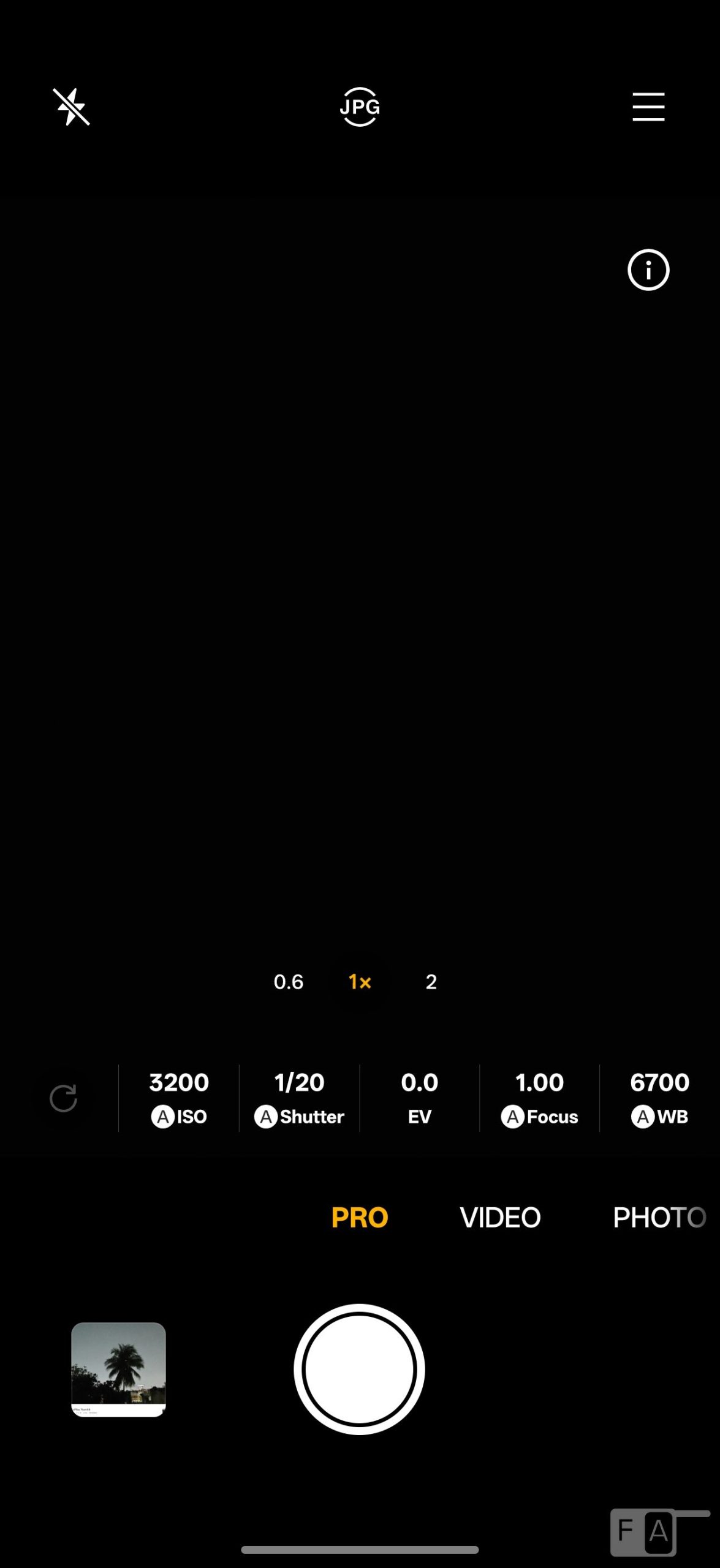720x1568 pixels.
Task: Open the hamburger settings menu
Action: (x=648, y=107)
